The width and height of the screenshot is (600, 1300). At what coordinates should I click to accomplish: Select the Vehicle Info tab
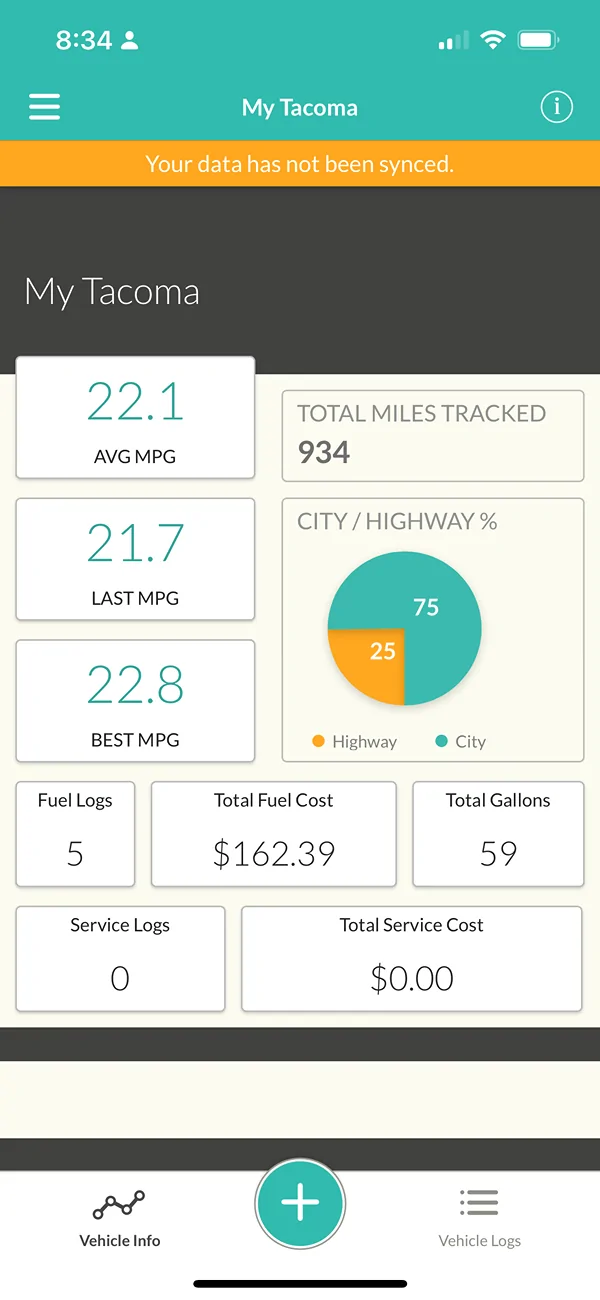pyautogui.click(x=120, y=1217)
